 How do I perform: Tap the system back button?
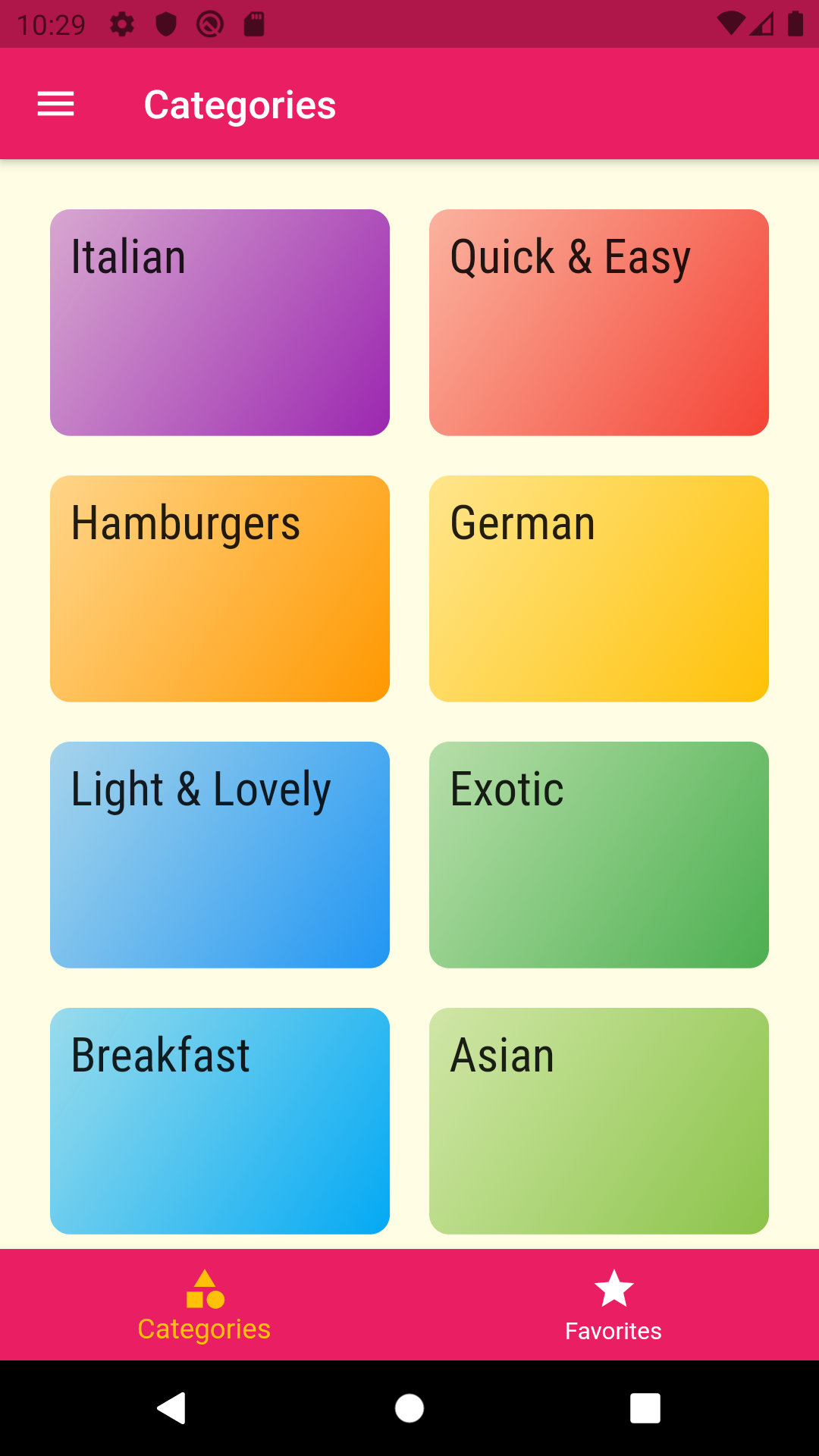click(x=172, y=1408)
